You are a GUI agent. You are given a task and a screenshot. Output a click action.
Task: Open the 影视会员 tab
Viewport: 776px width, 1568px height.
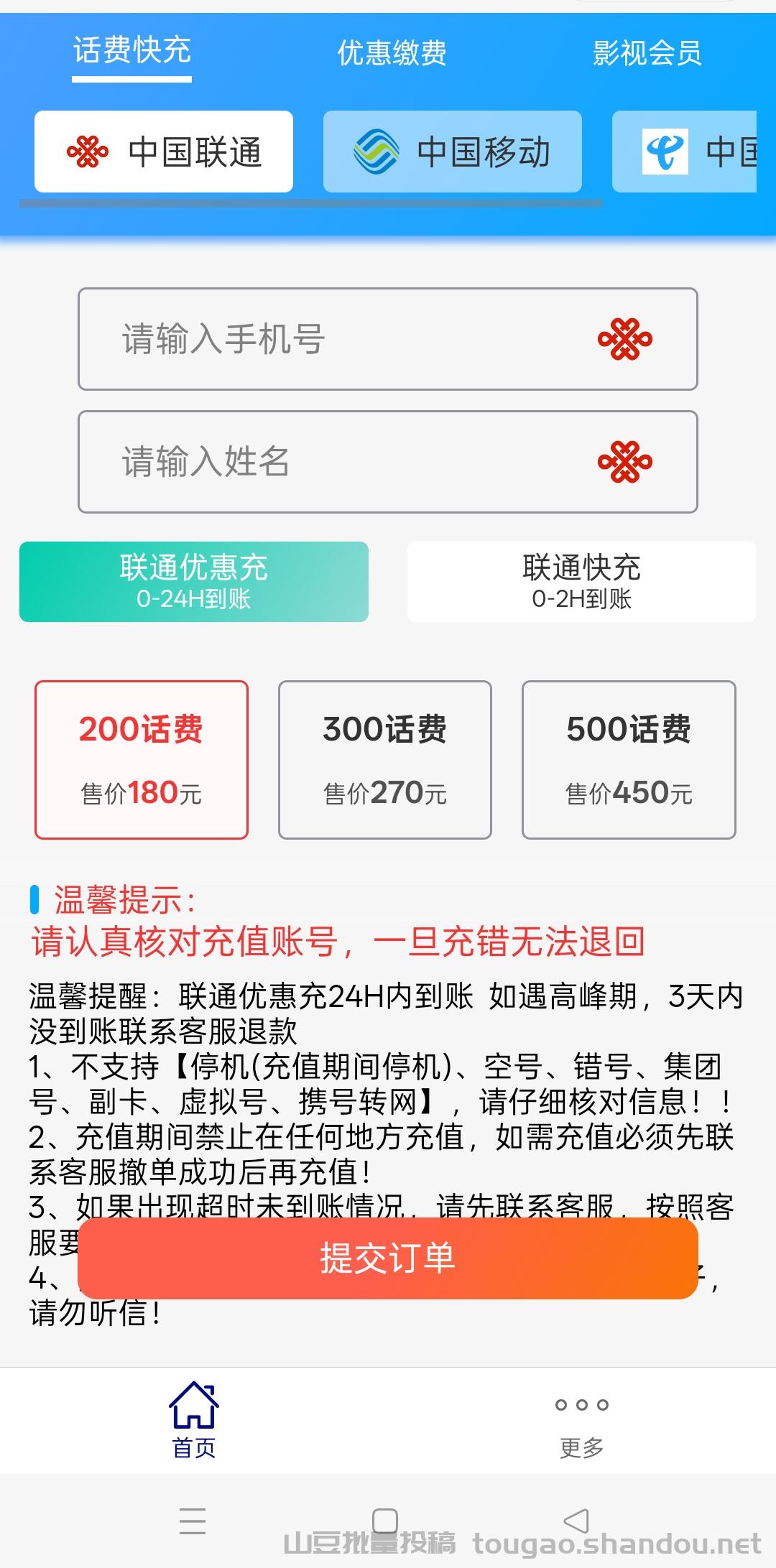(647, 52)
